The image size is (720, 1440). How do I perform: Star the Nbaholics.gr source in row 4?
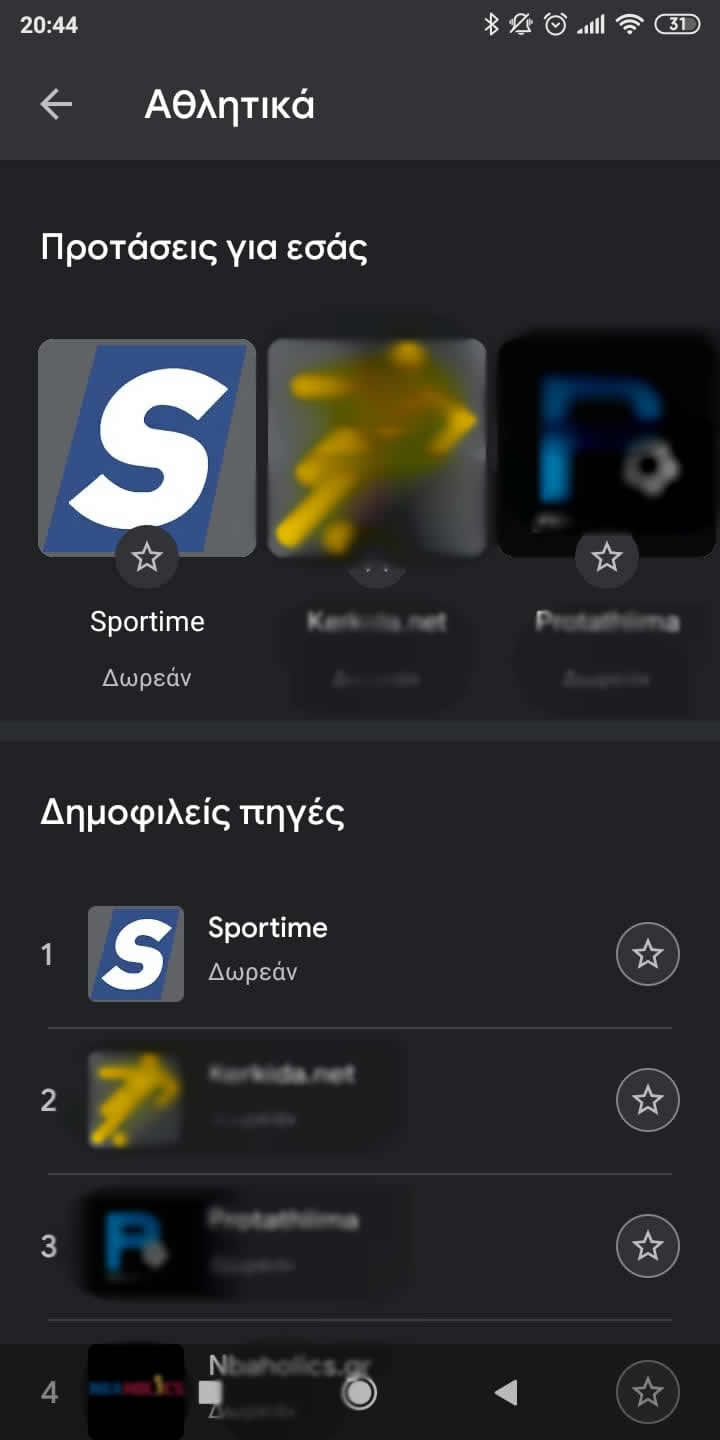(x=648, y=1392)
